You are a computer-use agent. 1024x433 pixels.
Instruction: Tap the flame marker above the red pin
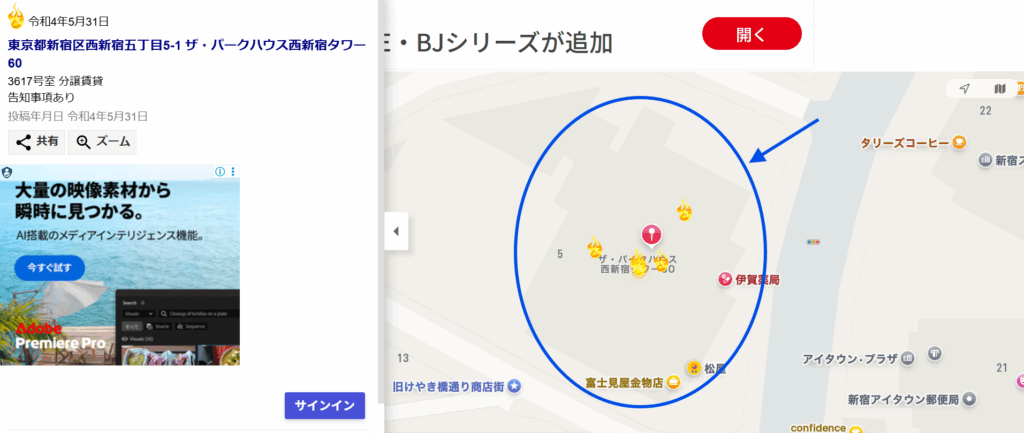pos(684,210)
